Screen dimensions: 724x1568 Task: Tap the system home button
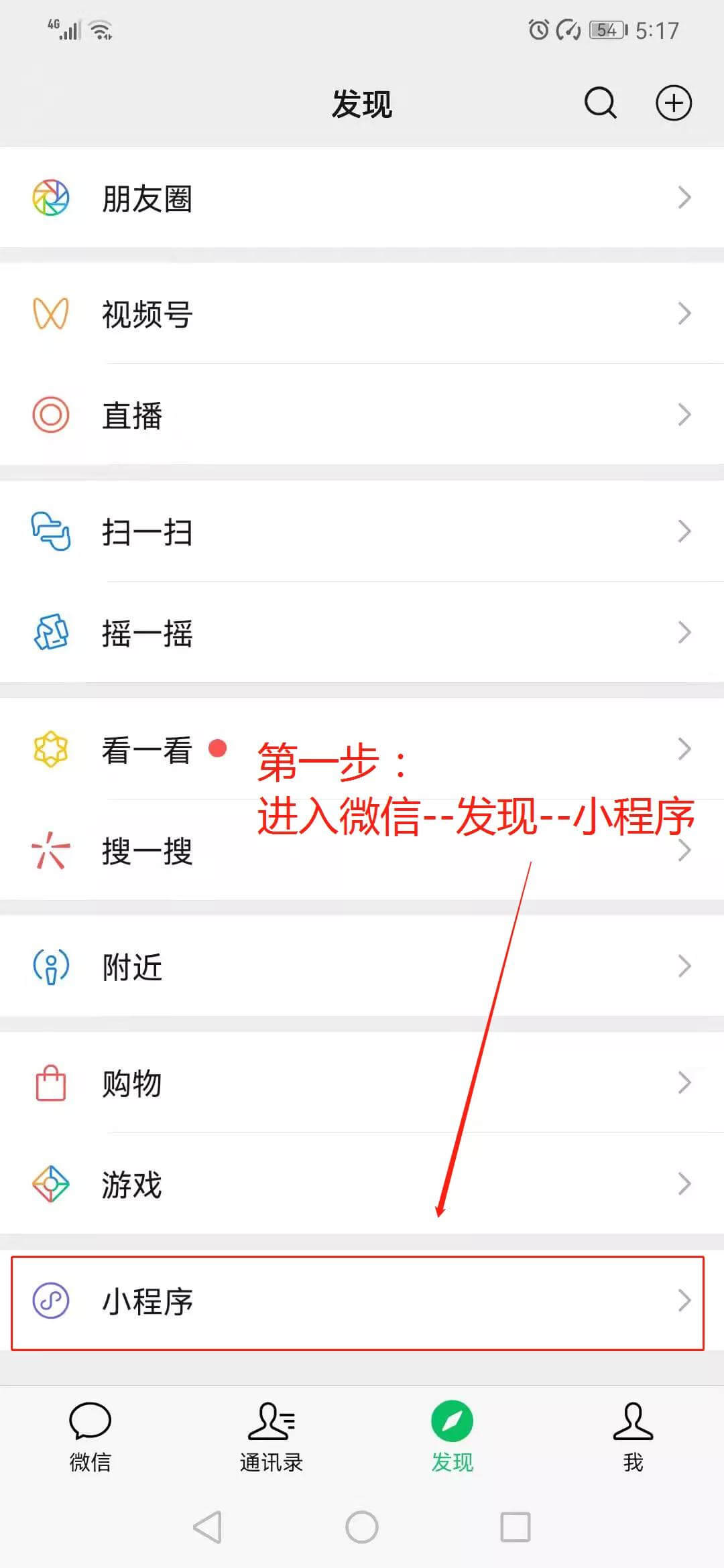tap(362, 1527)
